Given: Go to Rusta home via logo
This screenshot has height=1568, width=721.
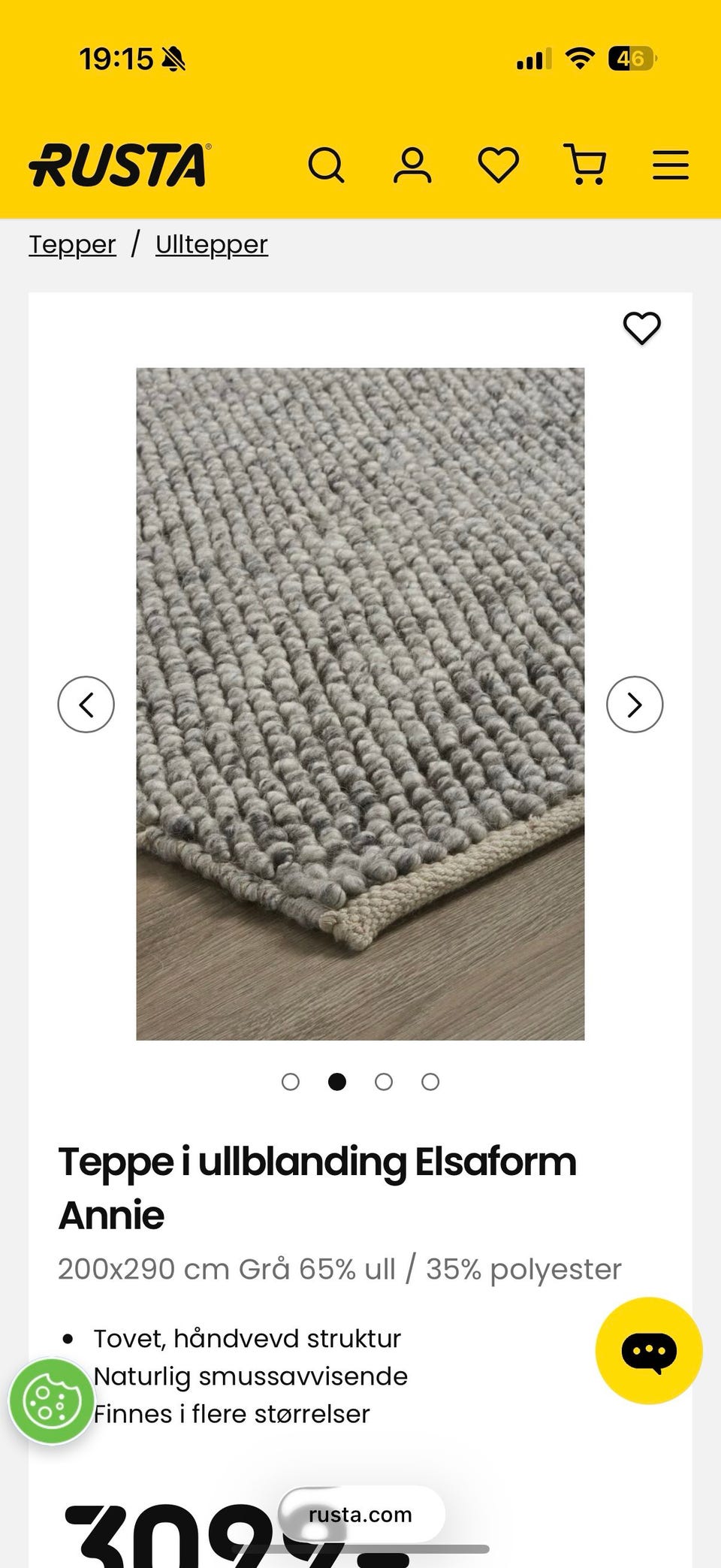Looking at the screenshot, I should click(x=120, y=165).
